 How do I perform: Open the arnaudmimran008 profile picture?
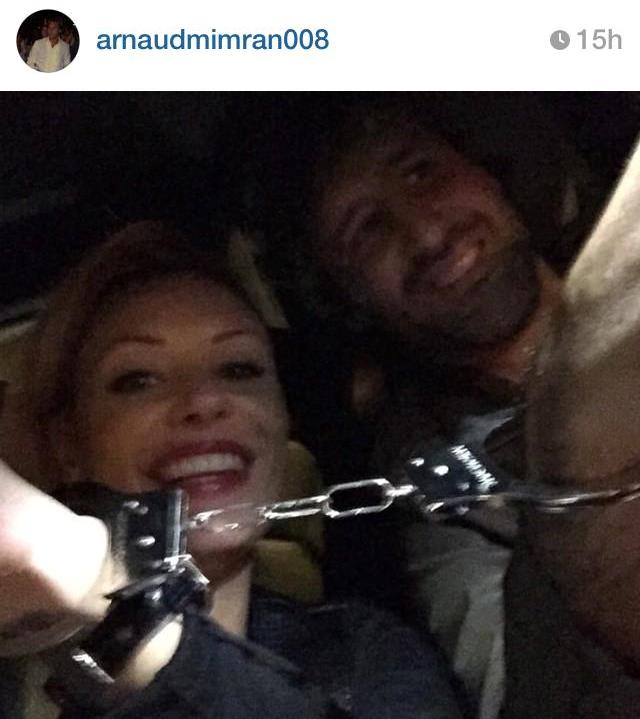click(x=47, y=41)
